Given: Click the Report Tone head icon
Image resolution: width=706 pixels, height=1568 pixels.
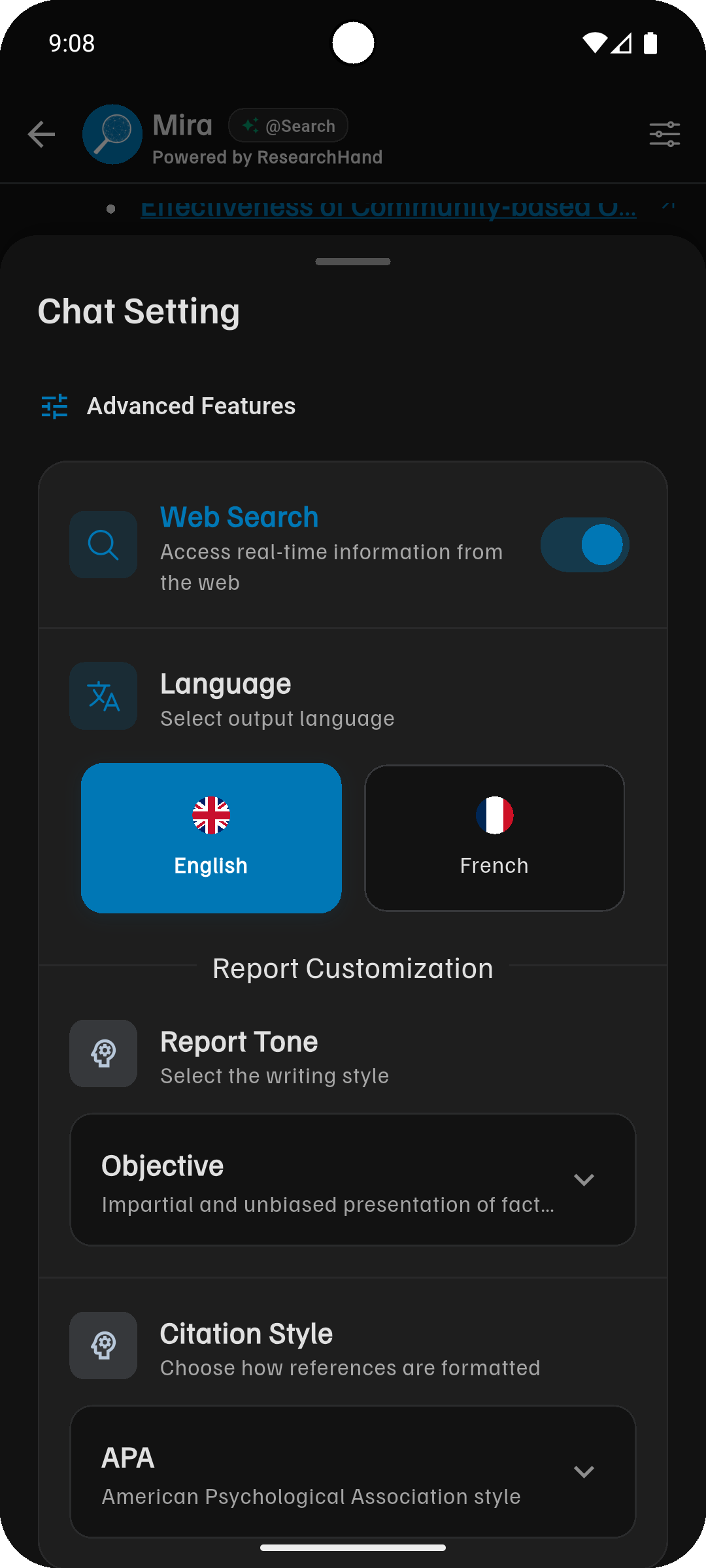Looking at the screenshot, I should (x=103, y=1053).
